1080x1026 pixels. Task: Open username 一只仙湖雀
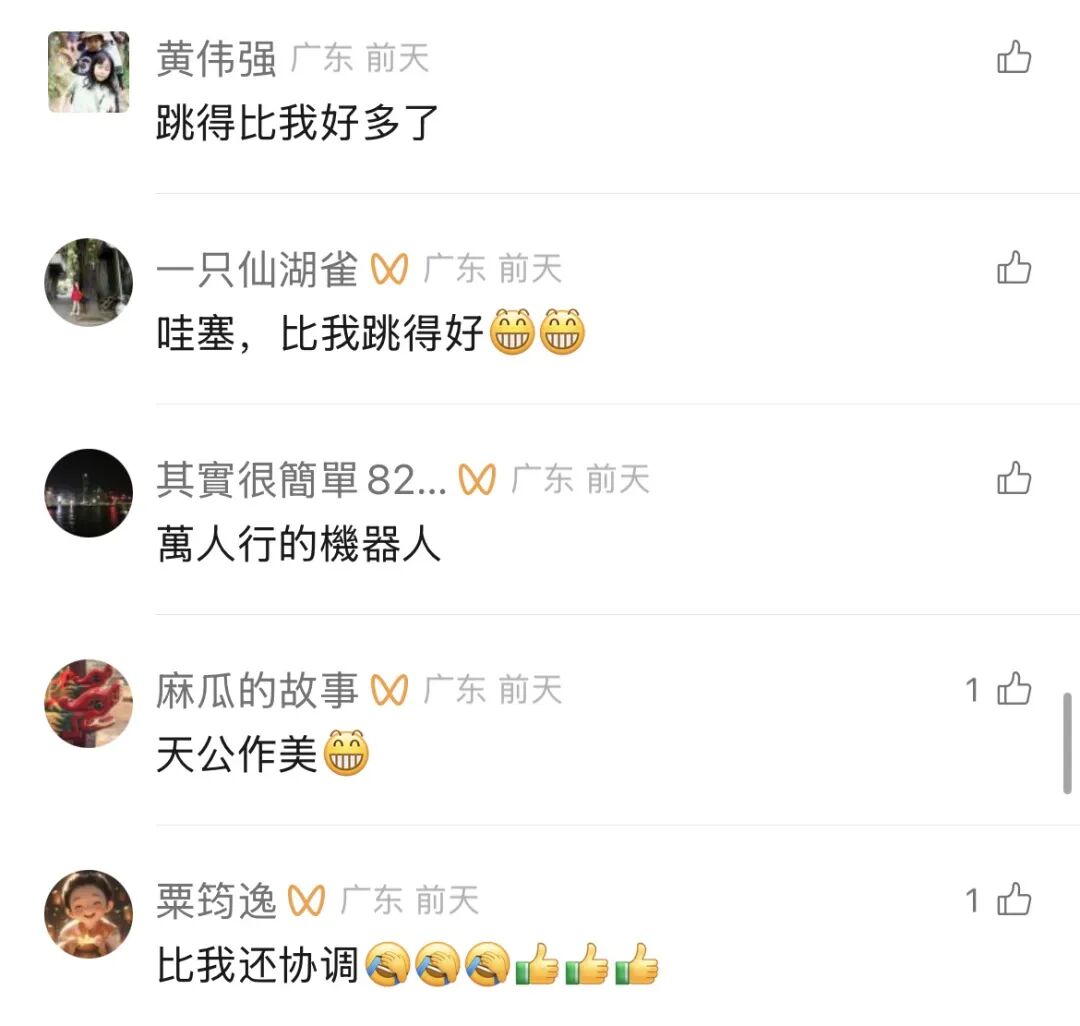click(256, 270)
